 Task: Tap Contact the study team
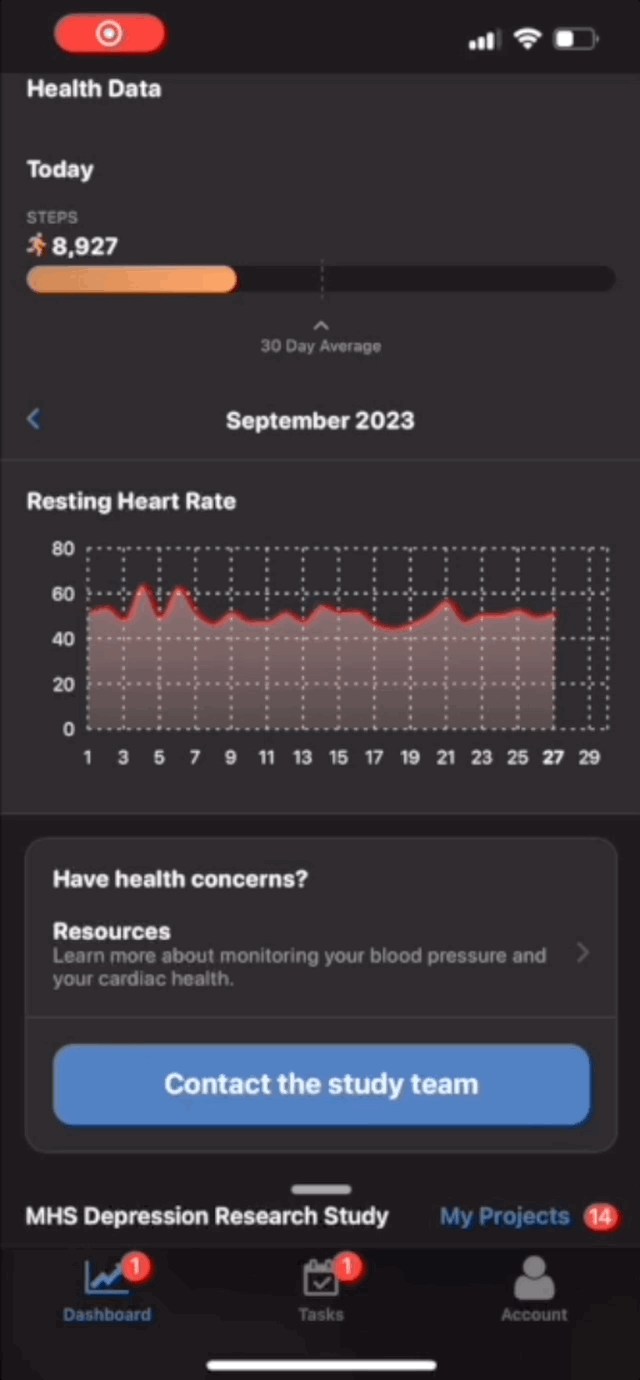321,1085
